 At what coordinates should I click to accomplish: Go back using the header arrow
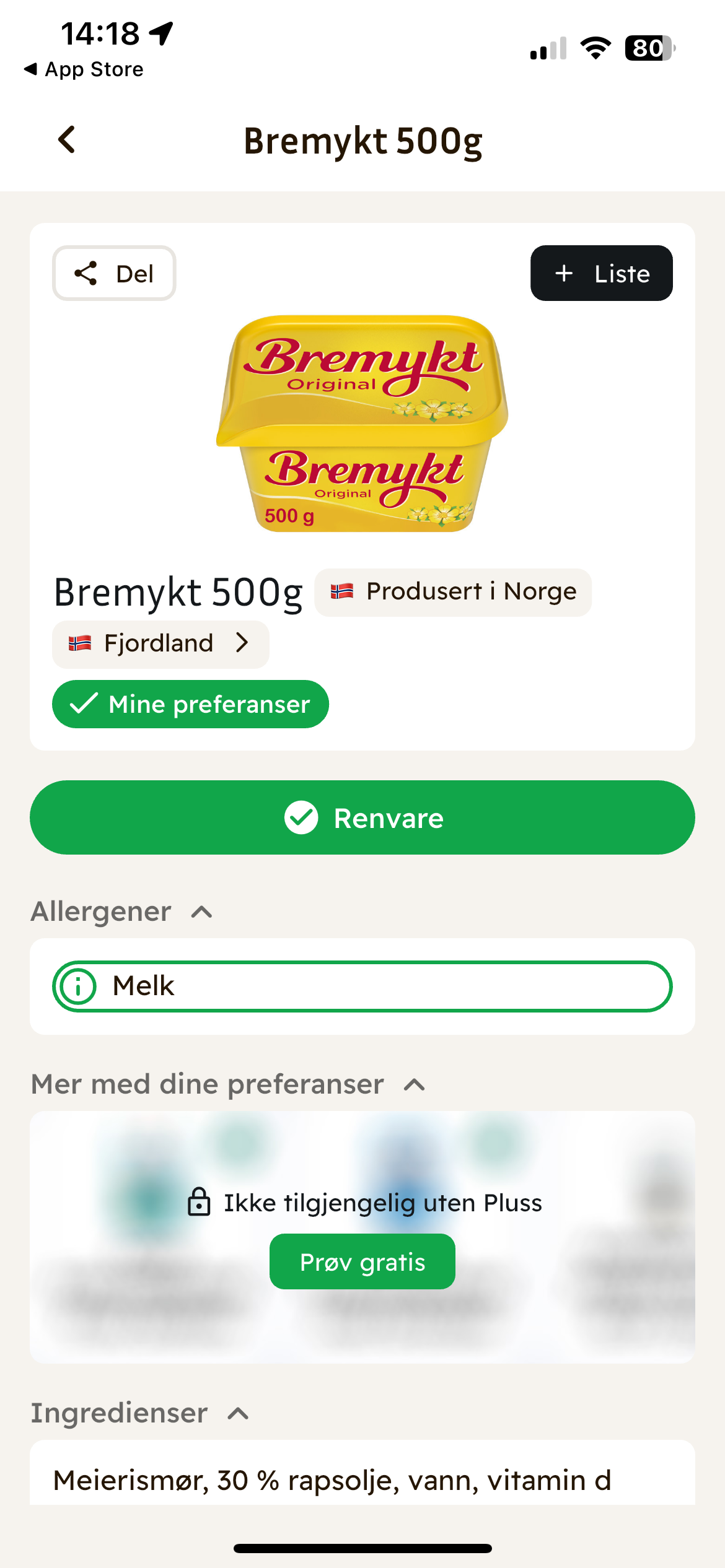(x=67, y=140)
